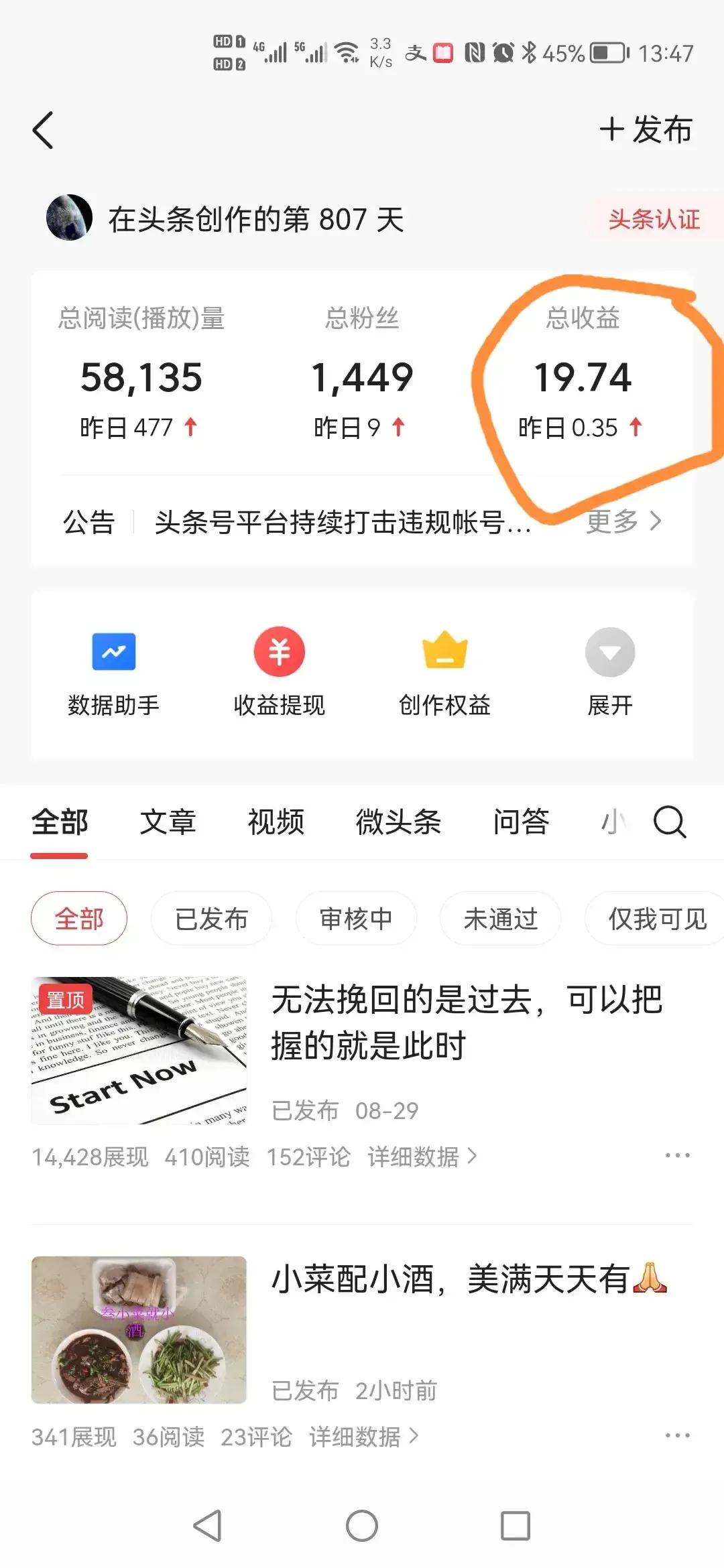The image size is (724, 1568).
Task: Open the 头条认证 certification badge
Action: (x=653, y=219)
